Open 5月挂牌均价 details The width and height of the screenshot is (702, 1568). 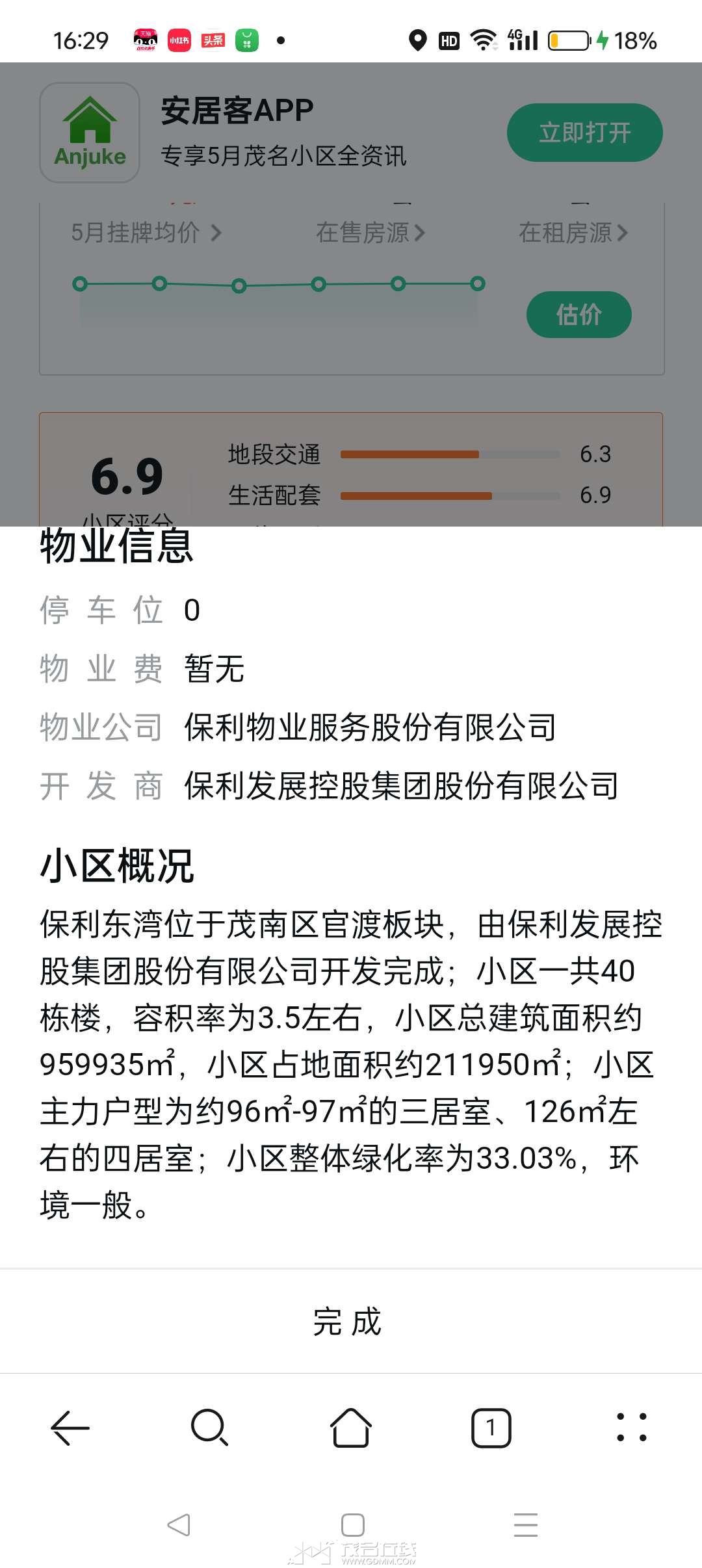[146, 232]
